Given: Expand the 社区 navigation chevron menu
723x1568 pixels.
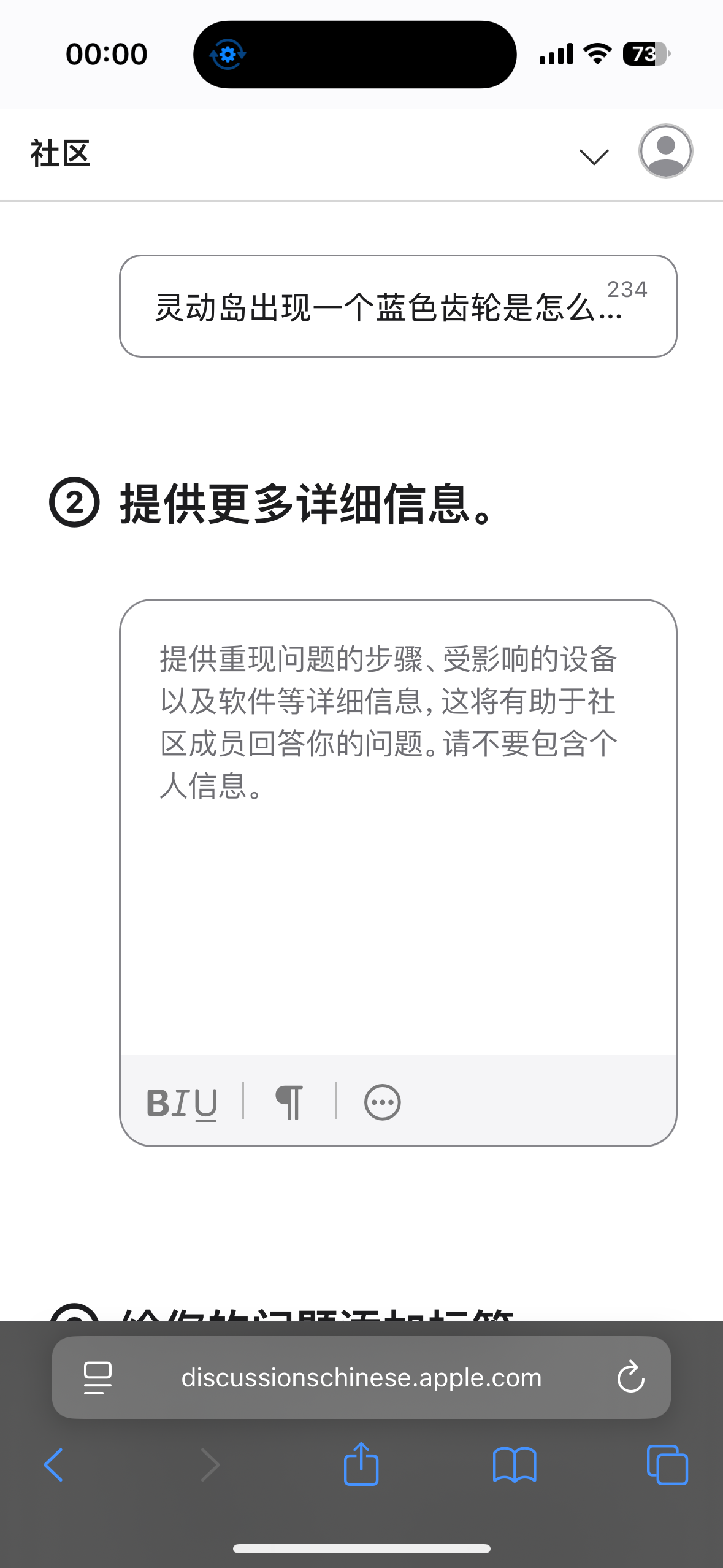Looking at the screenshot, I should point(594,156).
